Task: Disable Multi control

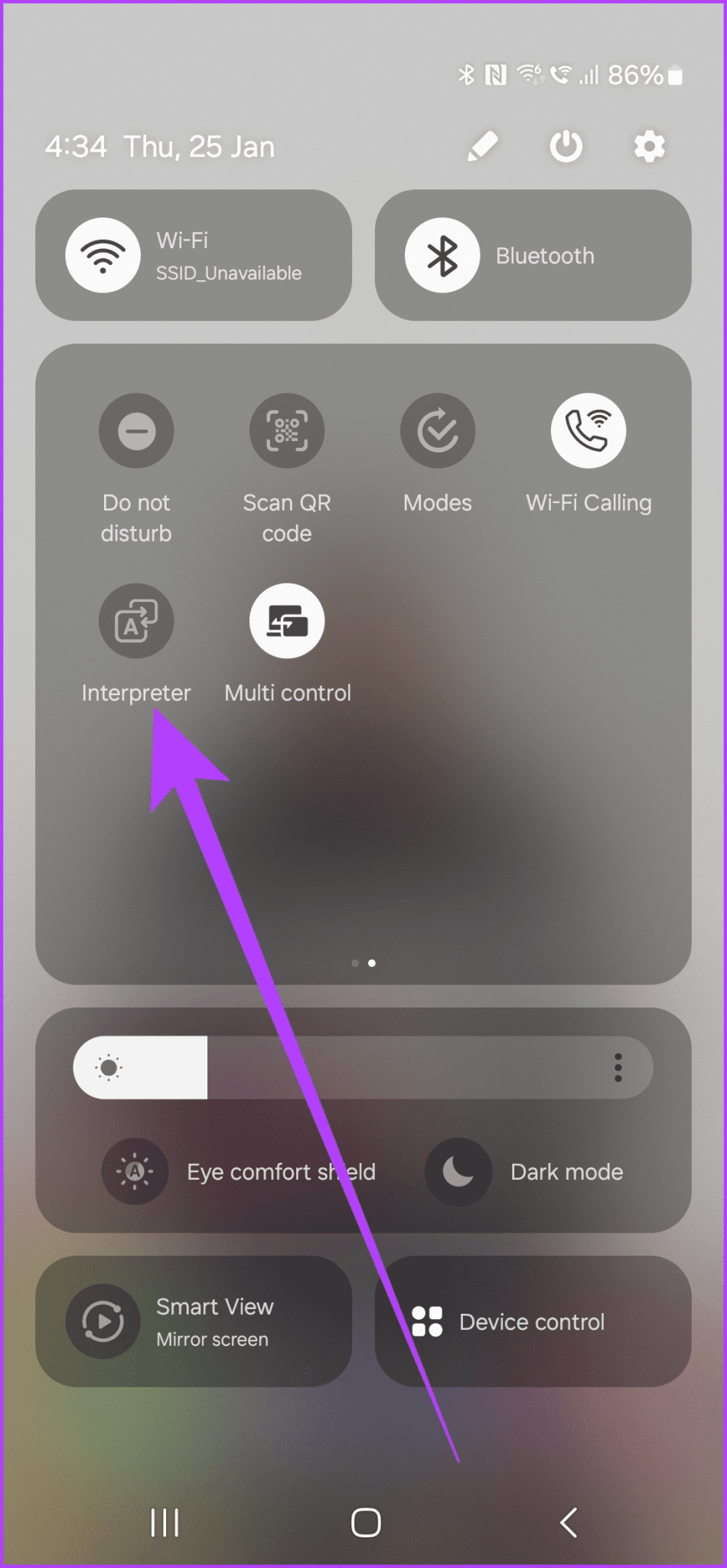Action: point(287,621)
